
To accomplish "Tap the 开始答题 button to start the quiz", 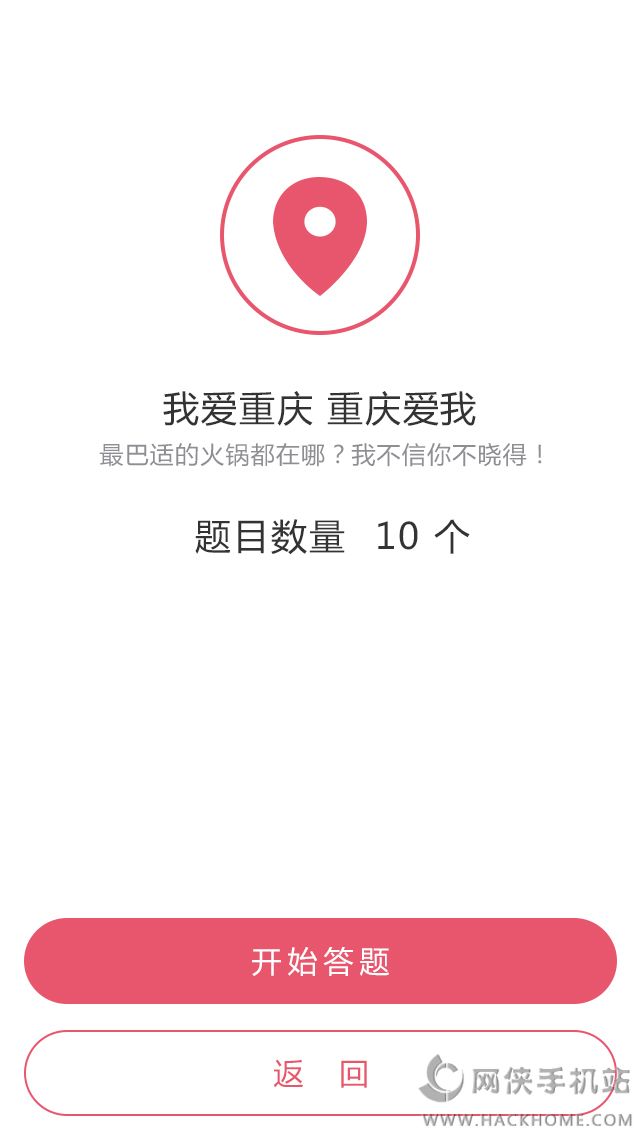I will [x=320, y=961].
